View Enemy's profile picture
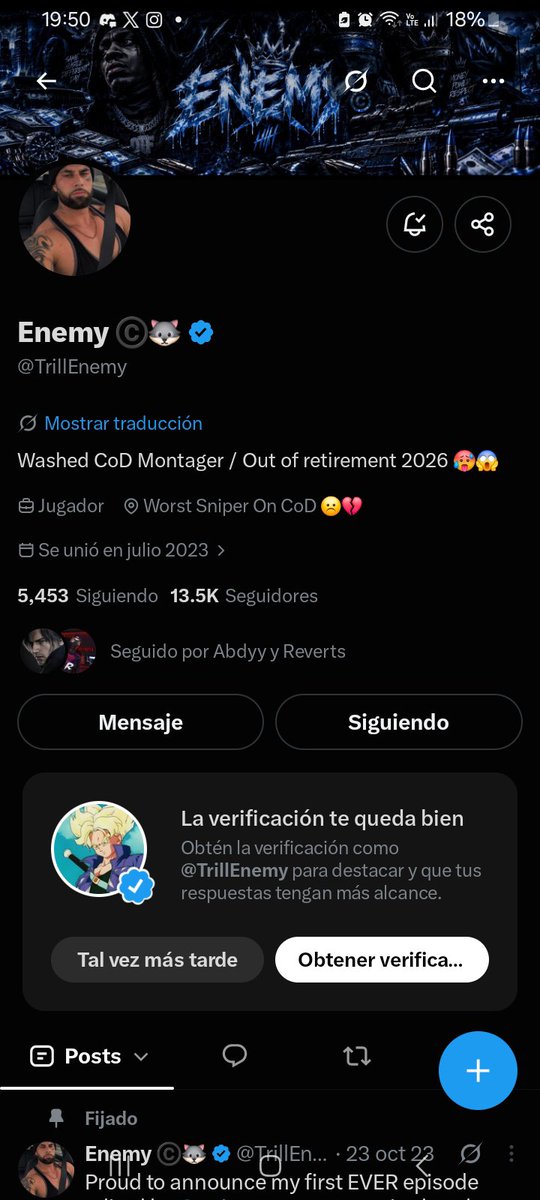This screenshot has height=1200, width=540. point(75,220)
